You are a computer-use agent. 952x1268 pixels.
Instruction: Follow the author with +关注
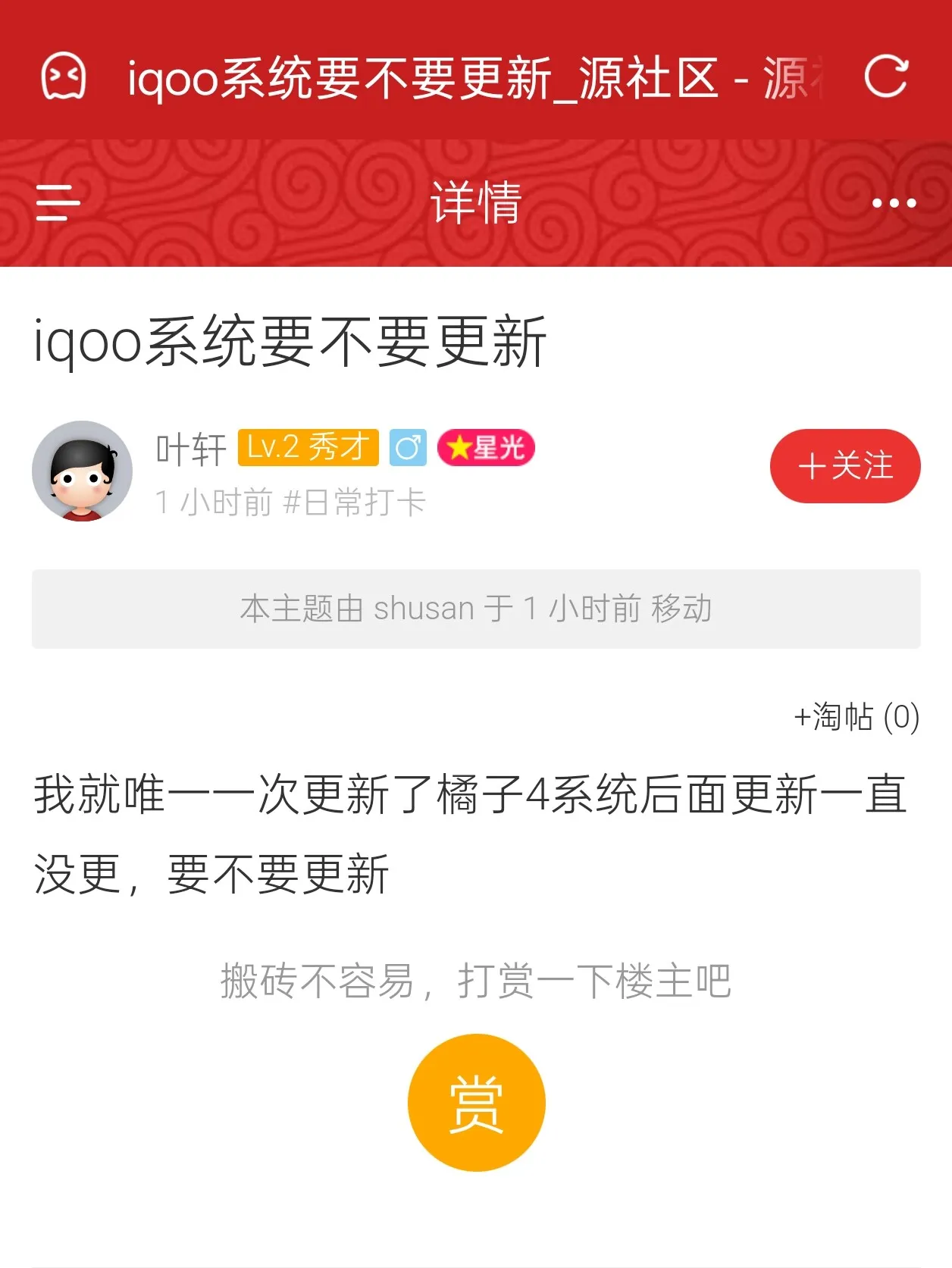tap(844, 465)
